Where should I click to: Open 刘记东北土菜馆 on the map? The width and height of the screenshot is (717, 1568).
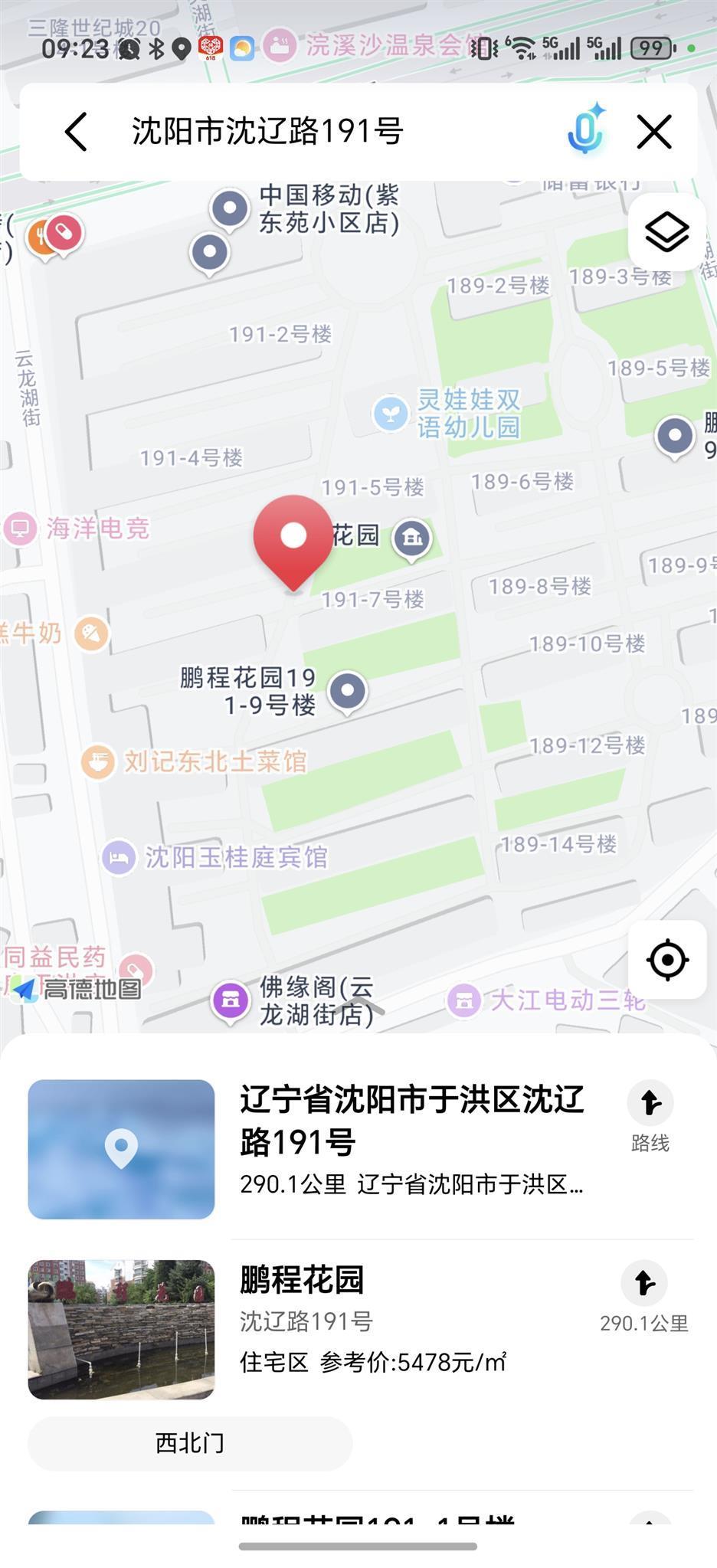coord(98,761)
